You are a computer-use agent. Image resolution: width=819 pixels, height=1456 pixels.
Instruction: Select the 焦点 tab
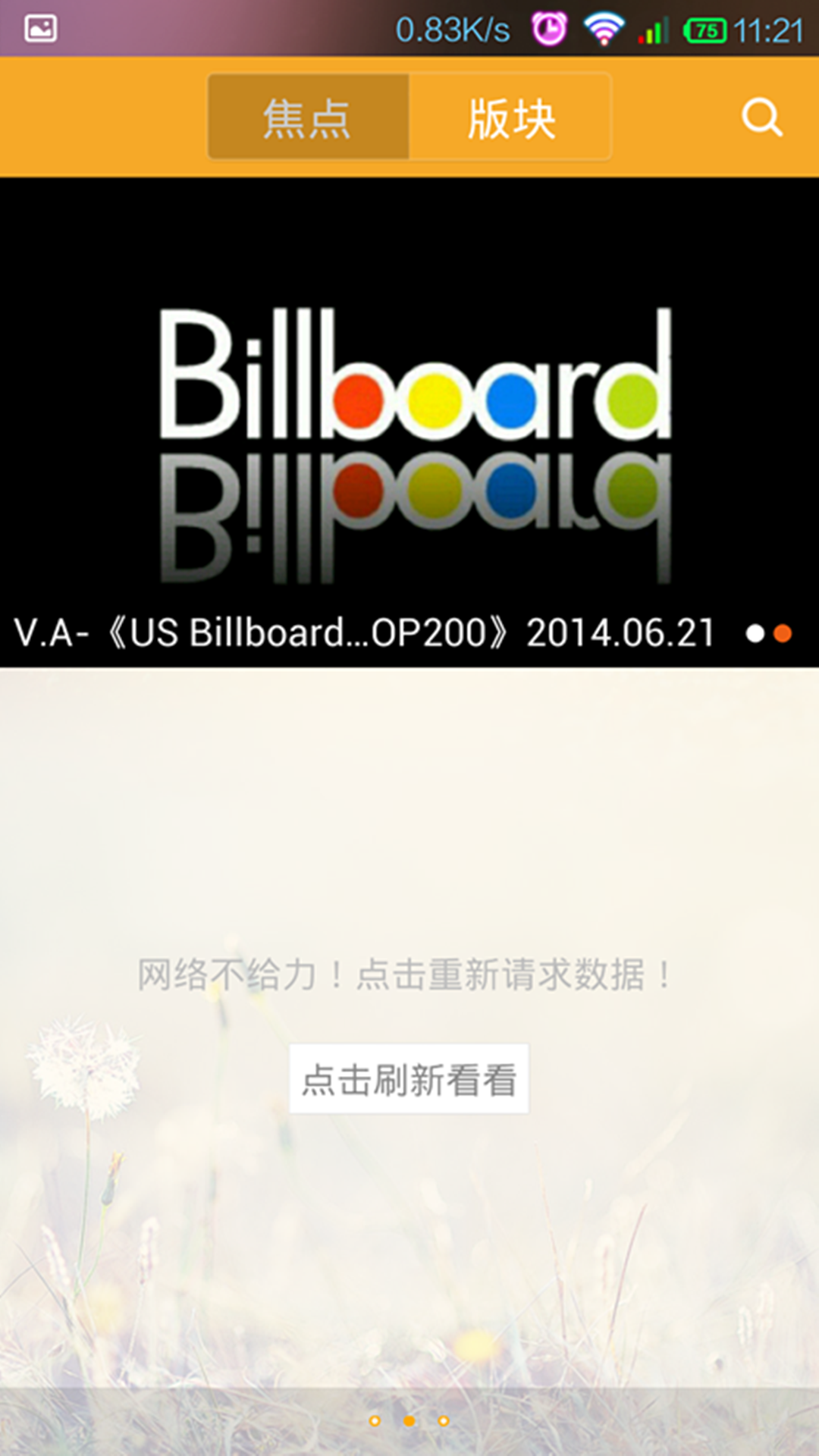[x=308, y=118]
